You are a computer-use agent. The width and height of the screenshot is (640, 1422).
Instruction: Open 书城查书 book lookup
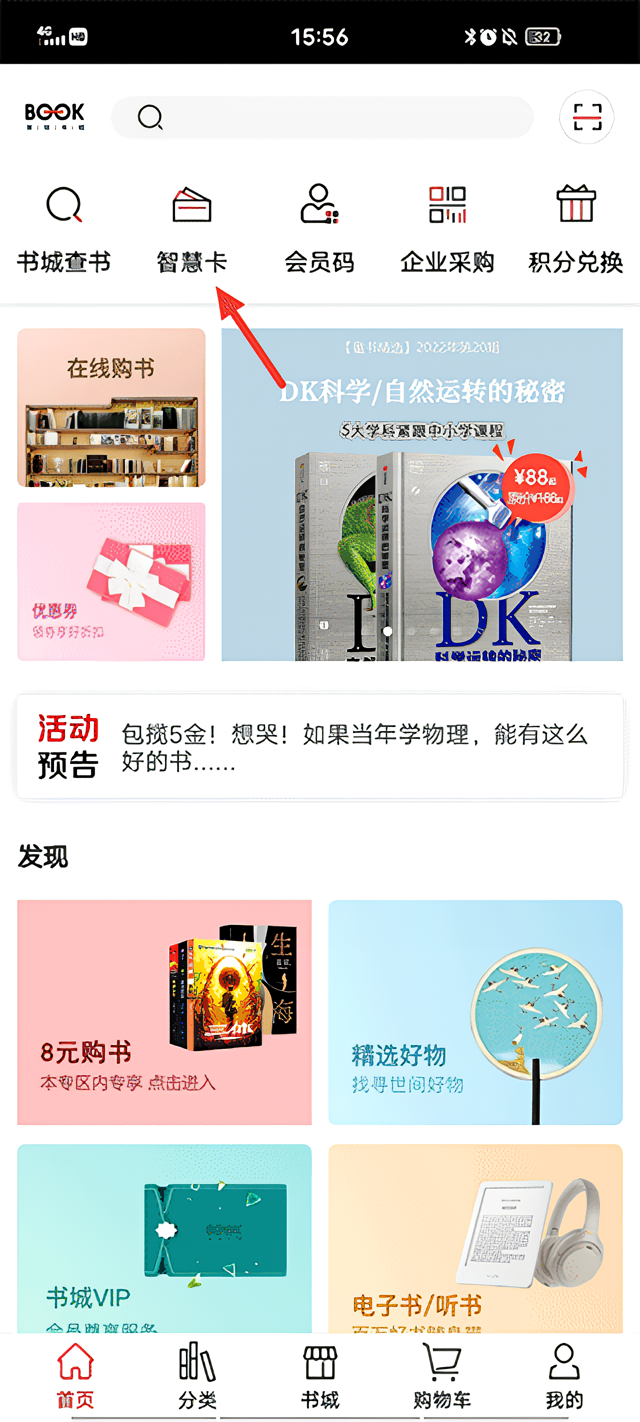point(64,227)
